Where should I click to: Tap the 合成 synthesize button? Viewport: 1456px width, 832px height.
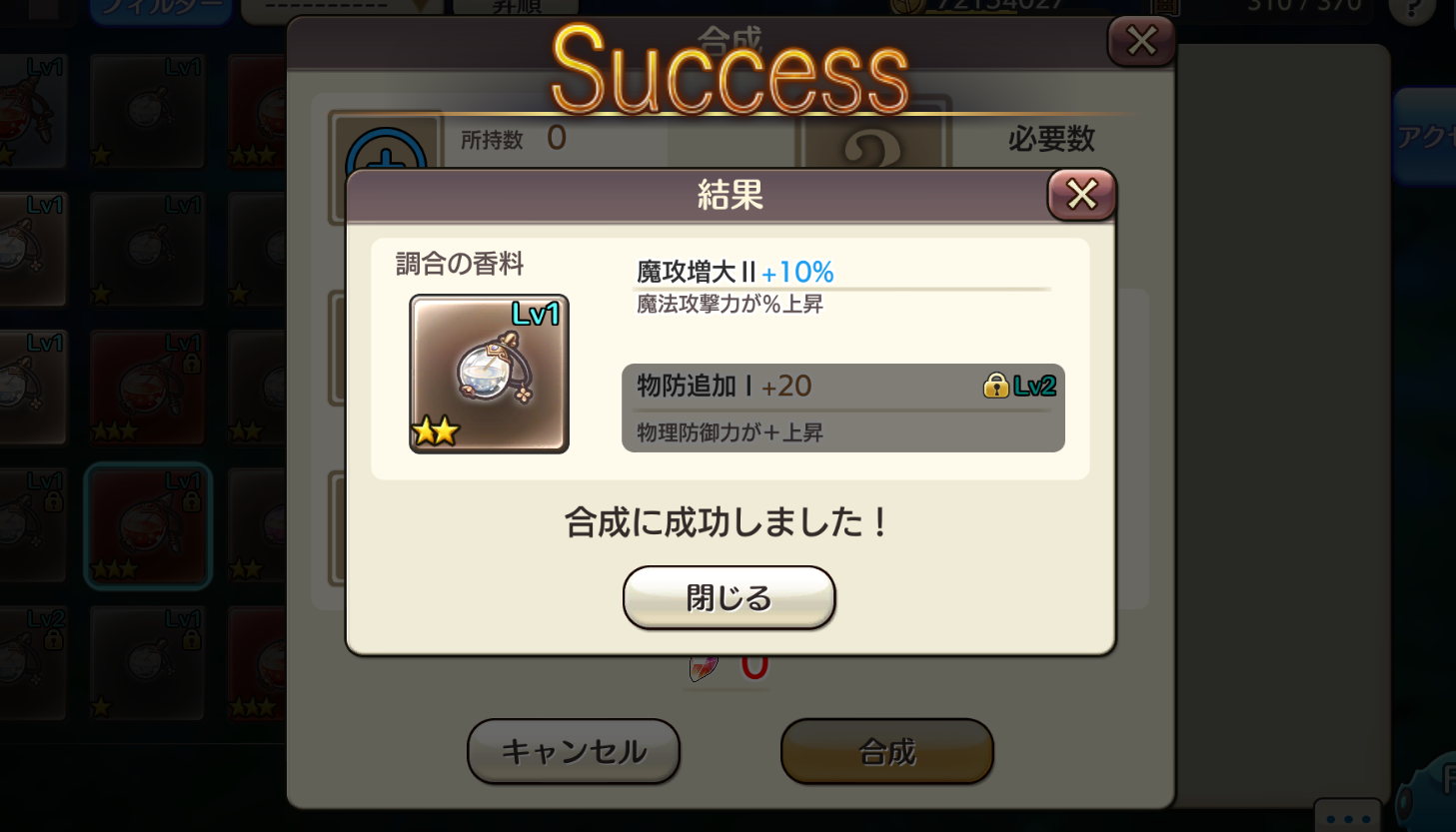[x=886, y=751]
